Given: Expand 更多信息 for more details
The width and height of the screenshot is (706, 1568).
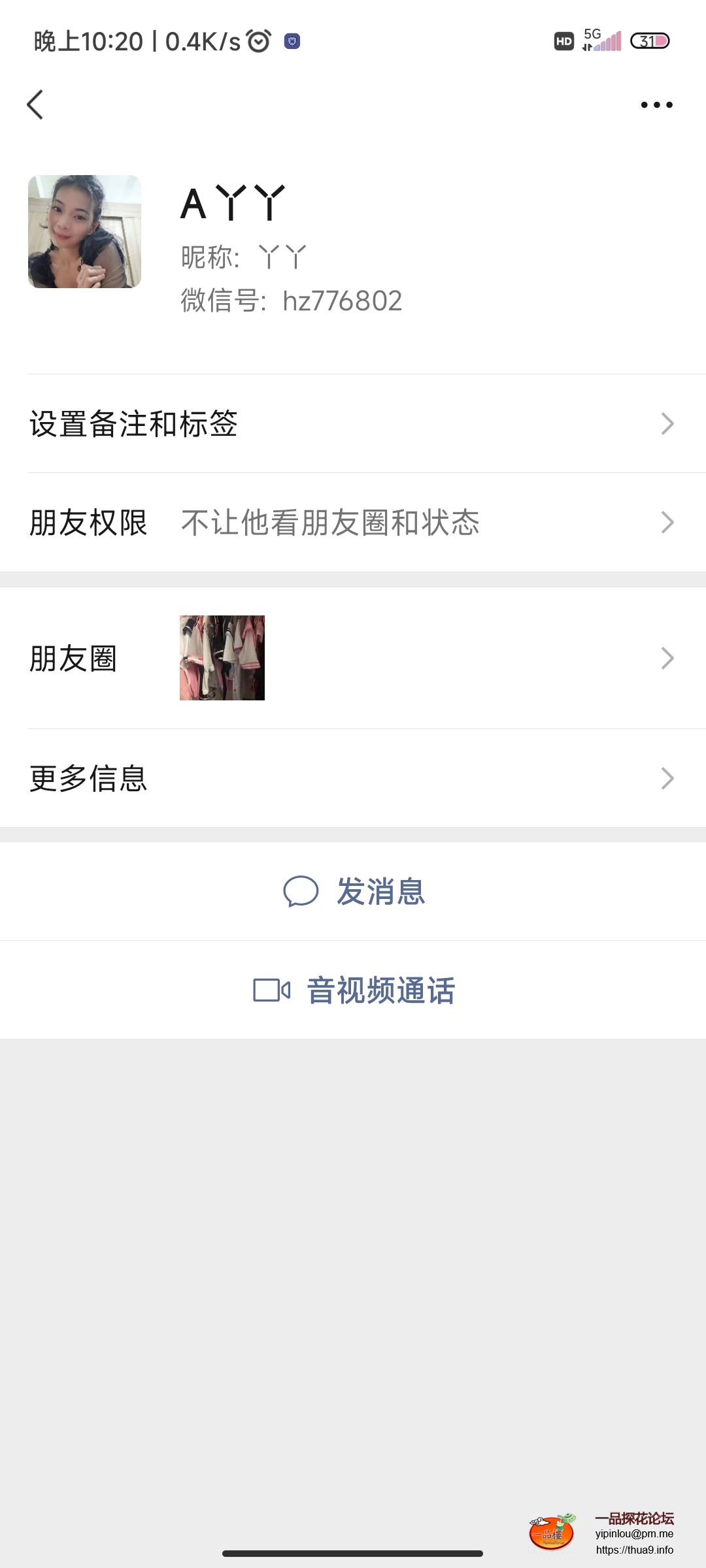Looking at the screenshot, I should 353,777.
